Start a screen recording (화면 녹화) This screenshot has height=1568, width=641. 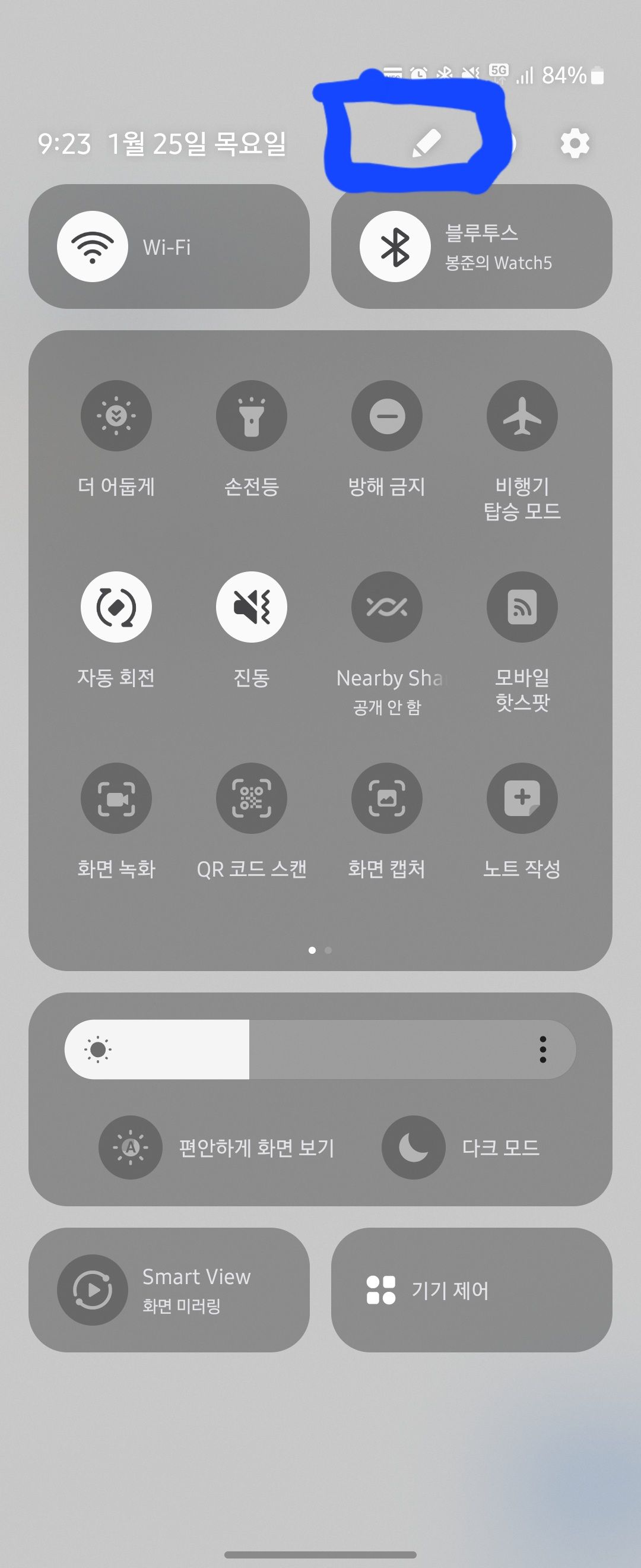[116, 799]
